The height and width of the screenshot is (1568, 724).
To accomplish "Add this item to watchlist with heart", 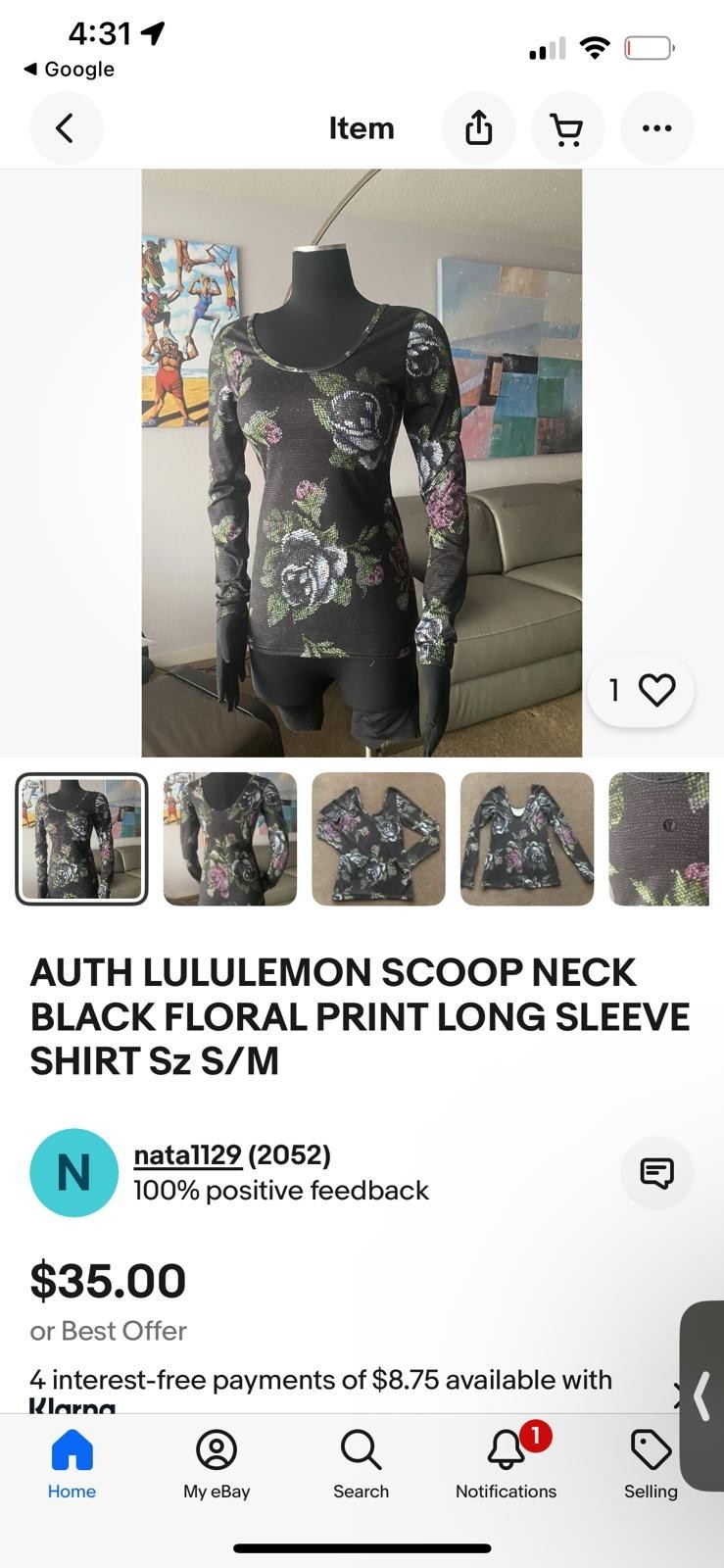I will (655, 691).
